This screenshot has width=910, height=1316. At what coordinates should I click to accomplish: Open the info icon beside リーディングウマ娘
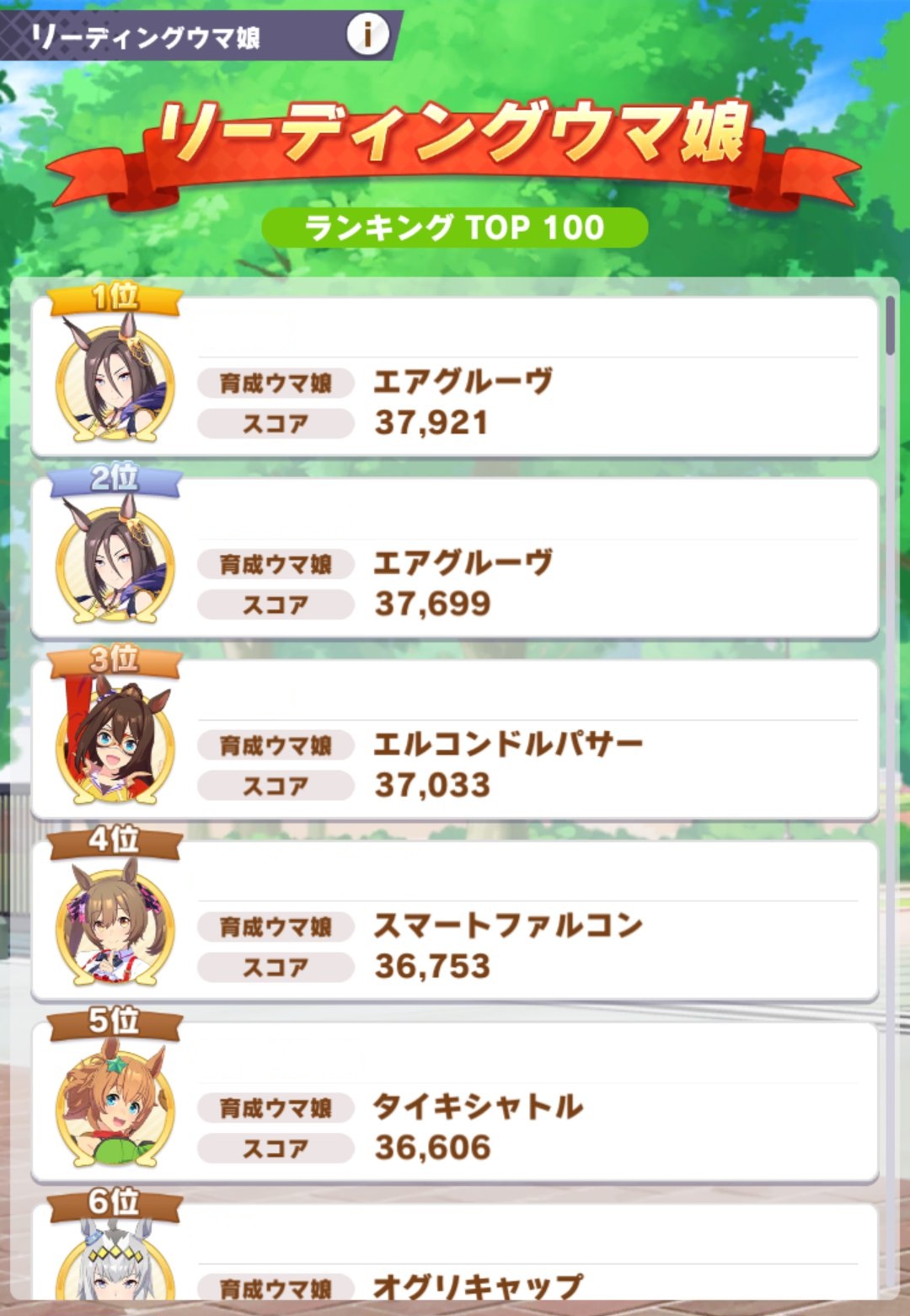[367, 35]
